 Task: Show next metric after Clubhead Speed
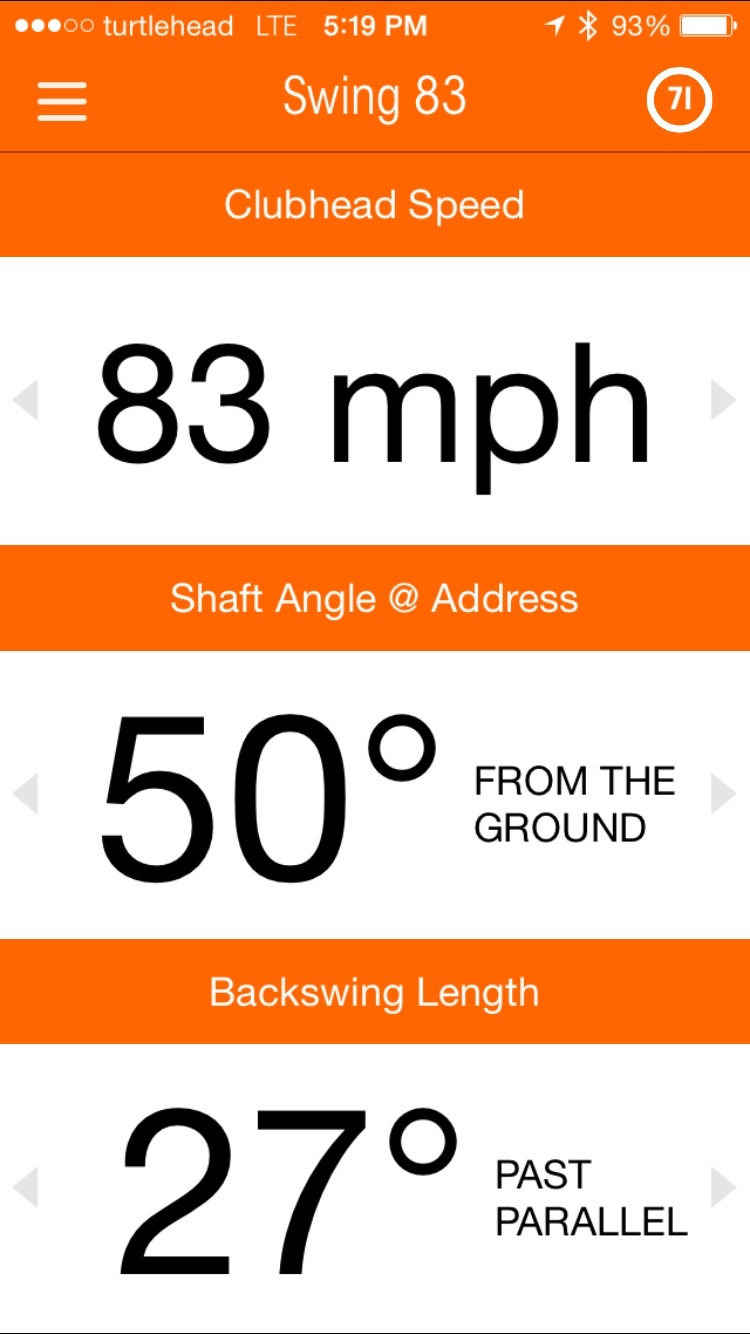tap(723, 400)
